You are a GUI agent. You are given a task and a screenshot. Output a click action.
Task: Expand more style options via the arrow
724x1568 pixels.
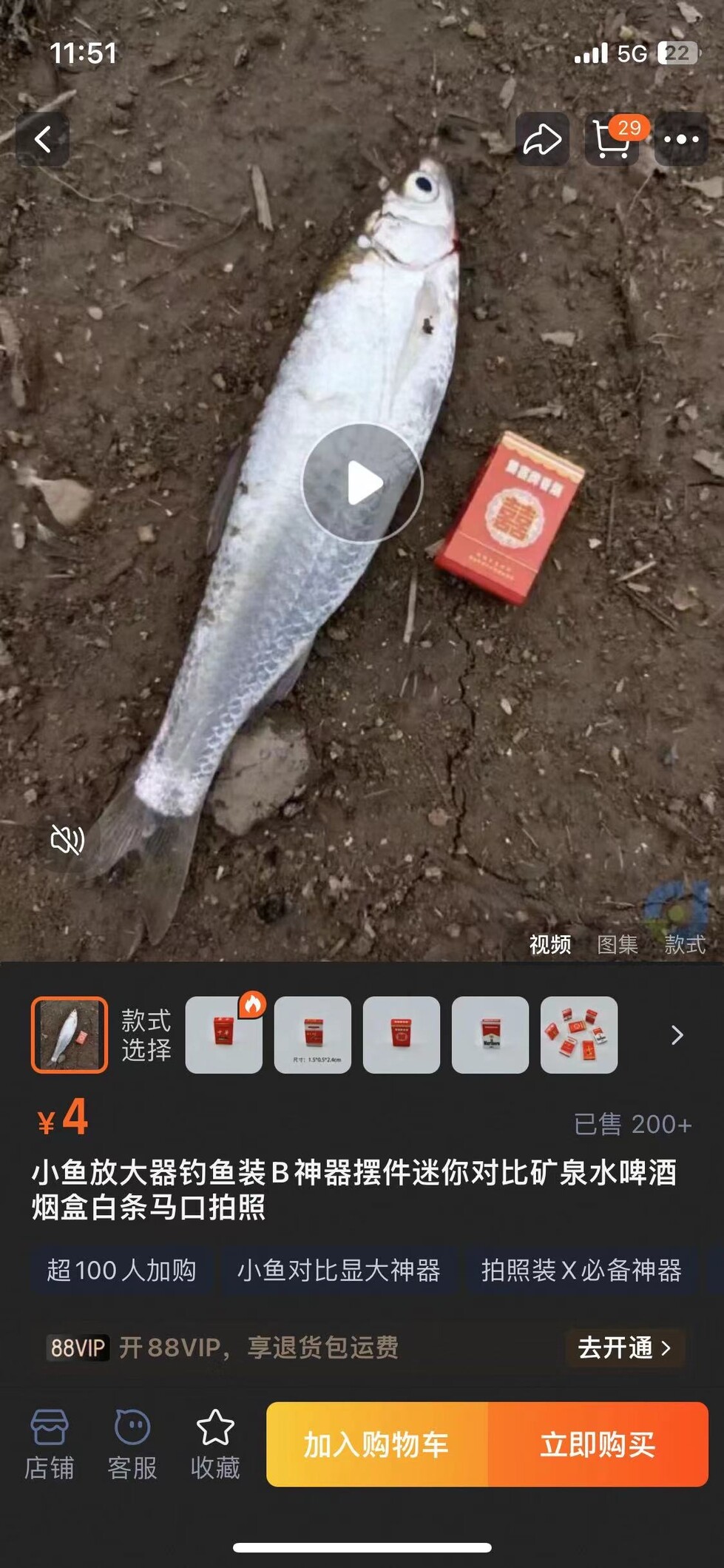[x=677, y=1034]
